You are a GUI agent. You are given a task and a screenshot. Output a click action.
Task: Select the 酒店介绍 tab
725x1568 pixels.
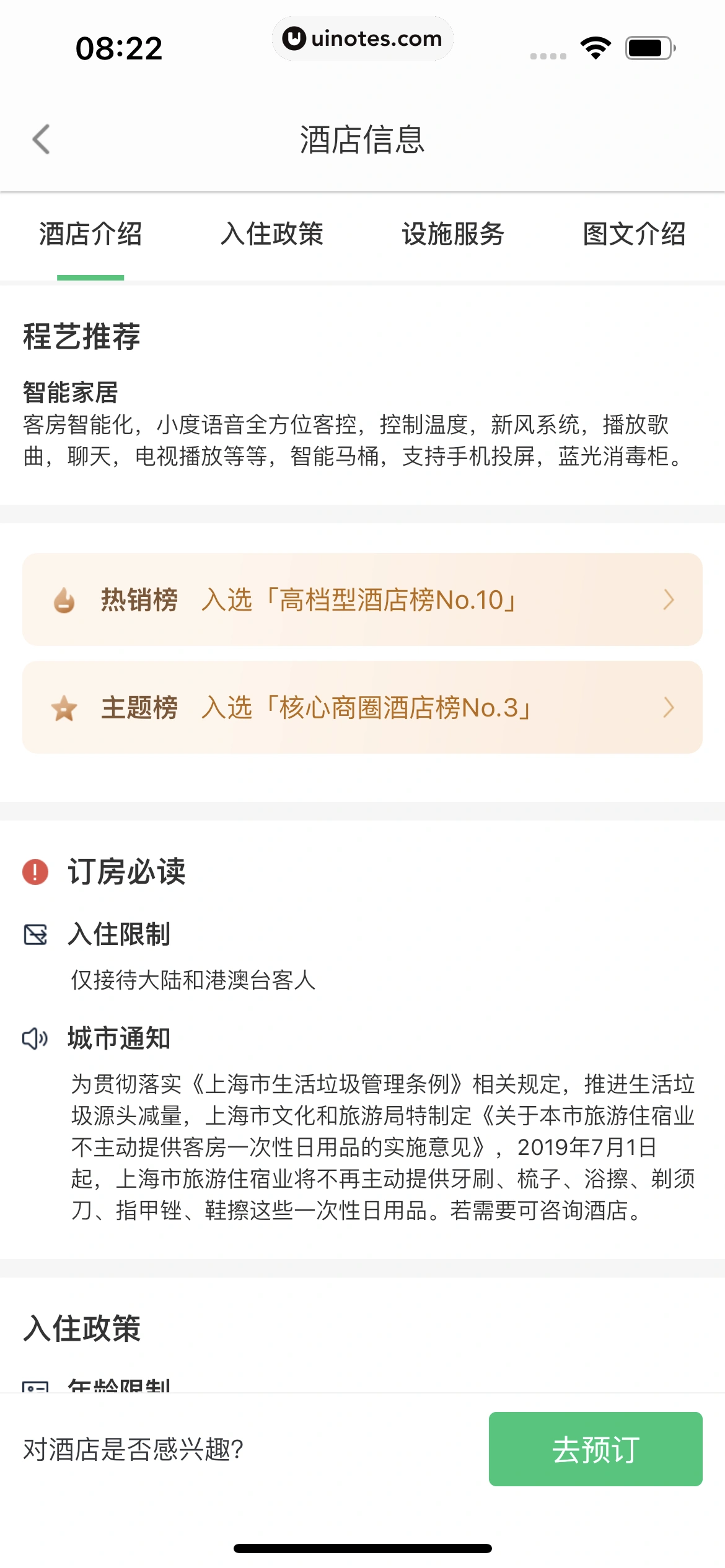point(90,235)
